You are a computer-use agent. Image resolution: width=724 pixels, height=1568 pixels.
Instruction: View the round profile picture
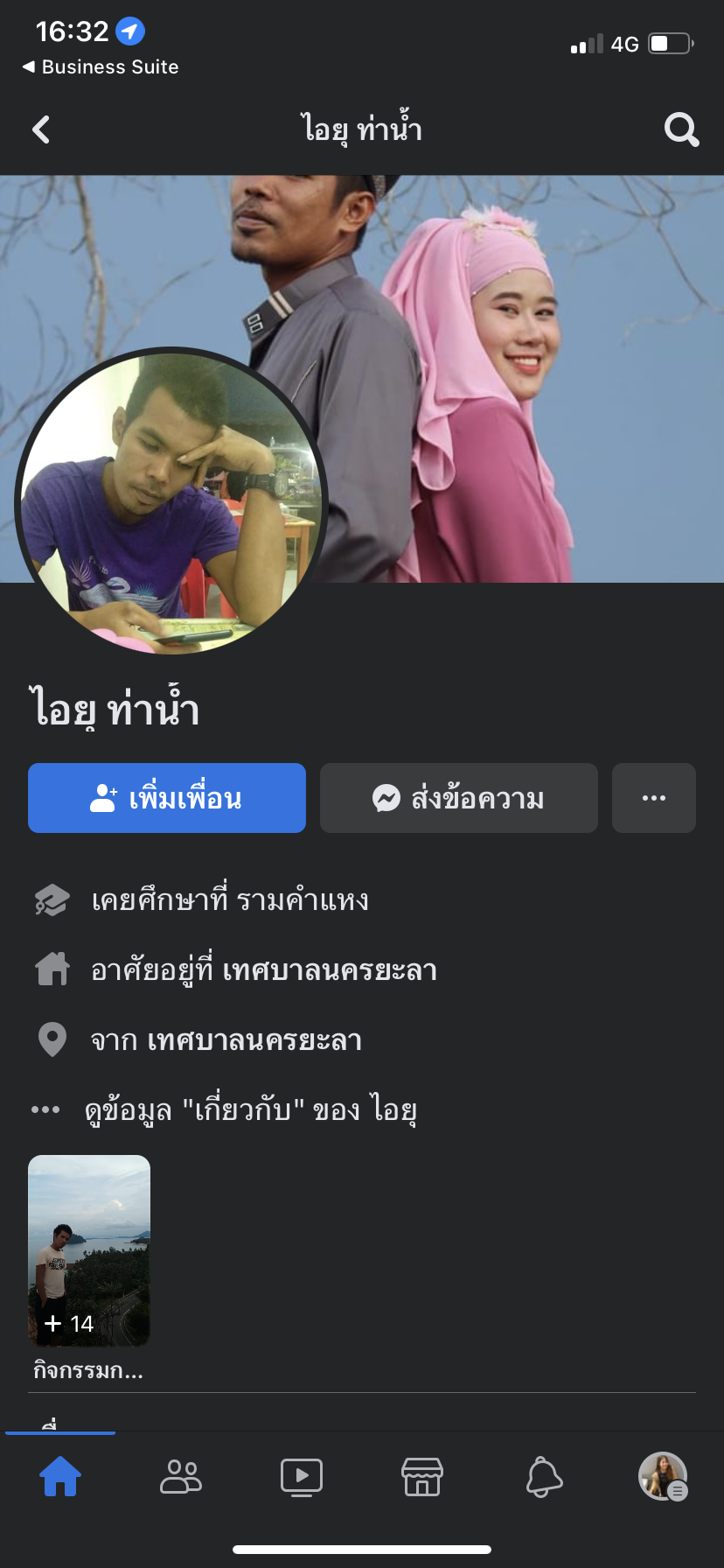click(171, 501)
